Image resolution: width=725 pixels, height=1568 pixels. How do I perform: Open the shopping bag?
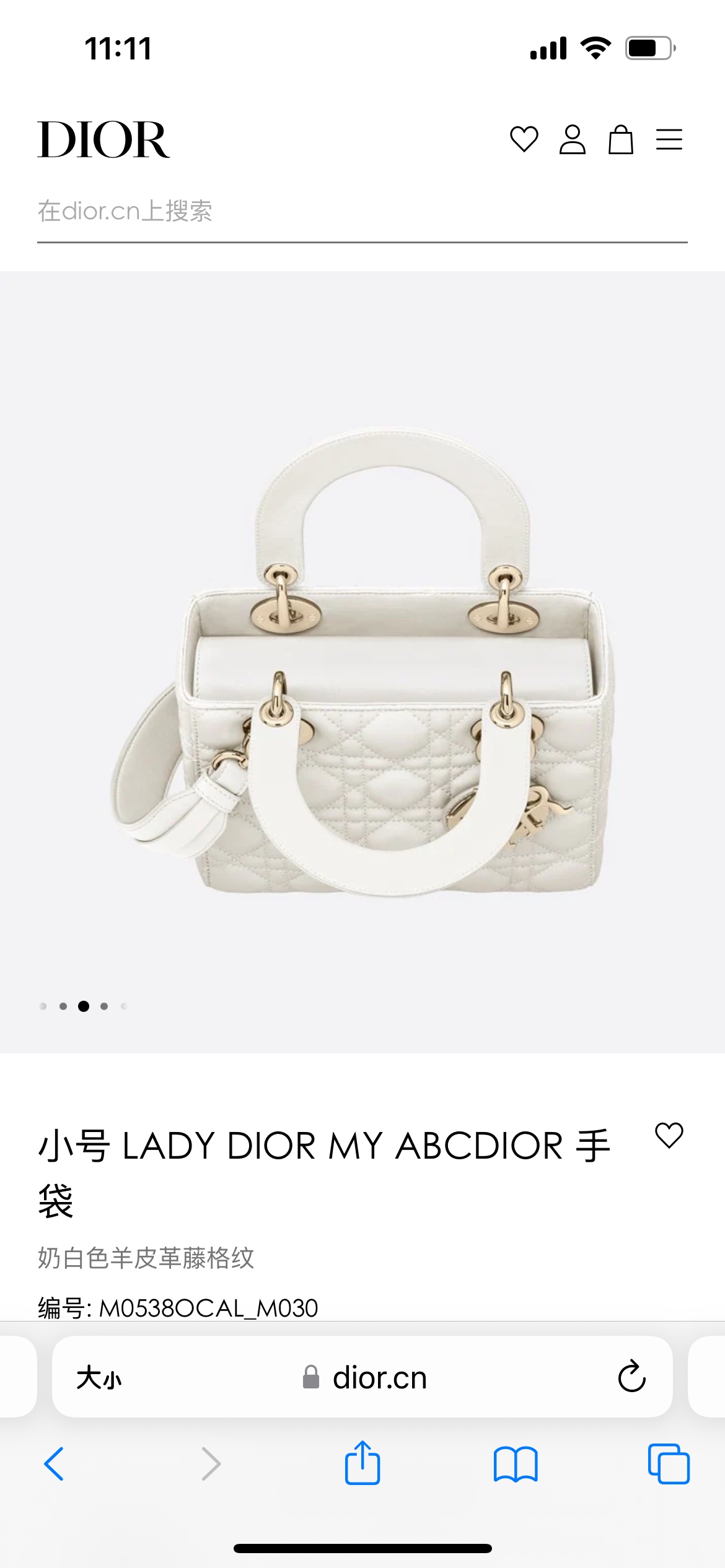tap(620, 139)
